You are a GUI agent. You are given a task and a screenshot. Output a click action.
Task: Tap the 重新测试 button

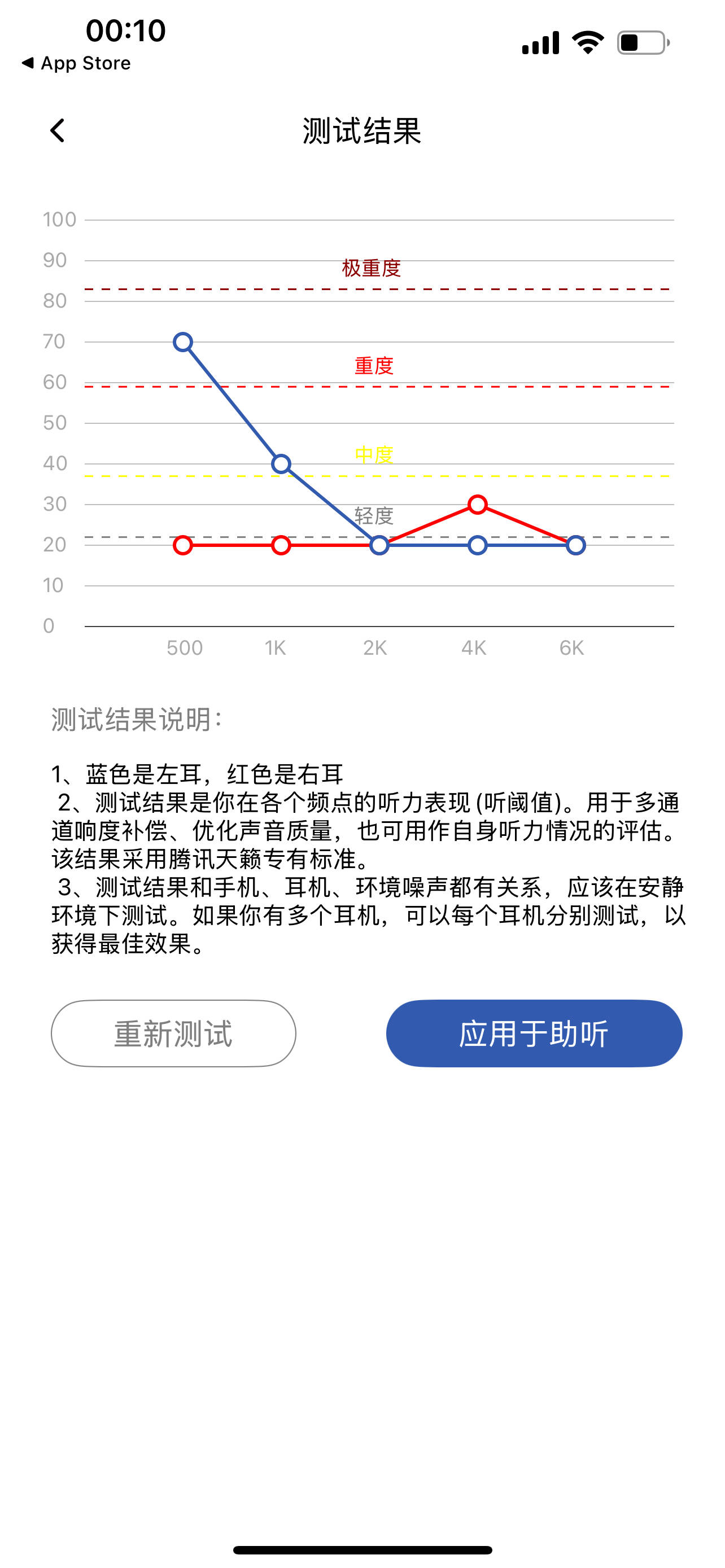point(173,1033)
